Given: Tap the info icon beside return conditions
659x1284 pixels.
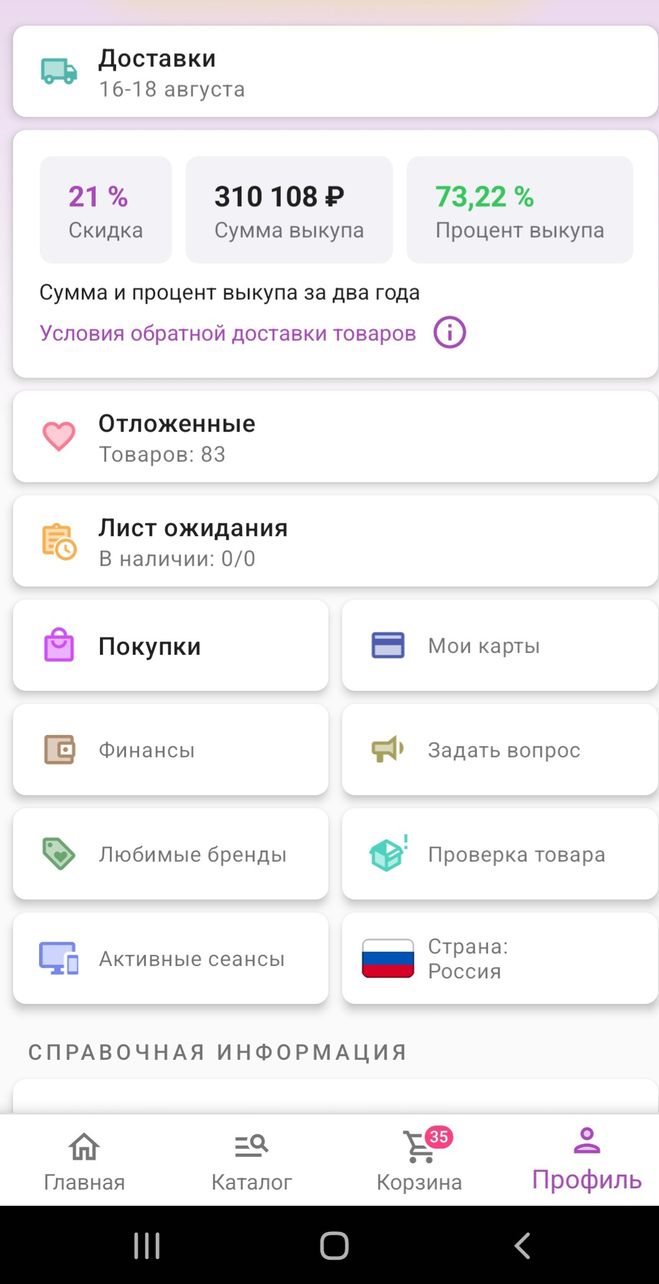Looking at the screenshot, I should coord(450,333).
